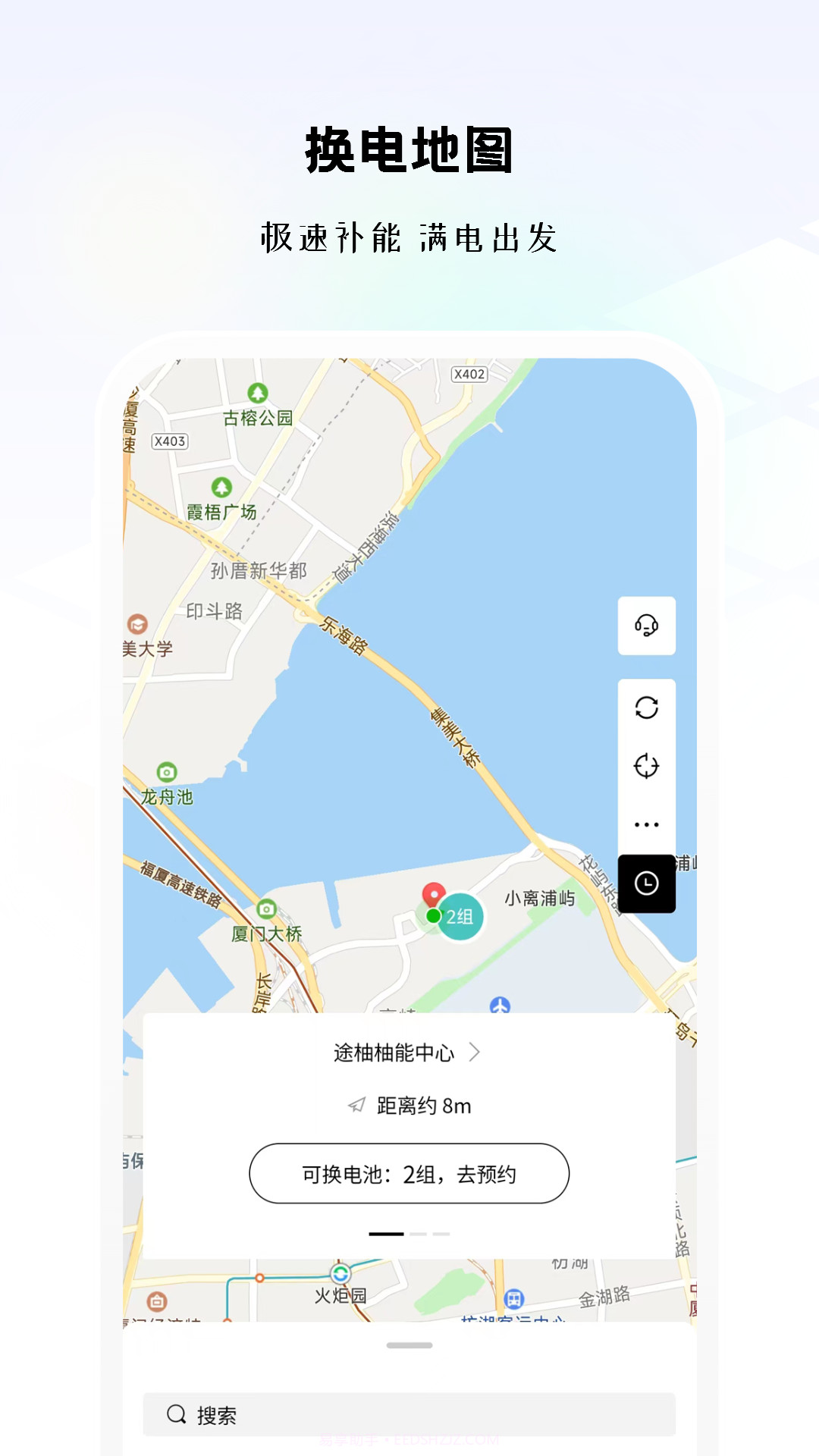Tap the 搜索 search field
Viewport: 819px width, 1456px height.
point(409,1415)
